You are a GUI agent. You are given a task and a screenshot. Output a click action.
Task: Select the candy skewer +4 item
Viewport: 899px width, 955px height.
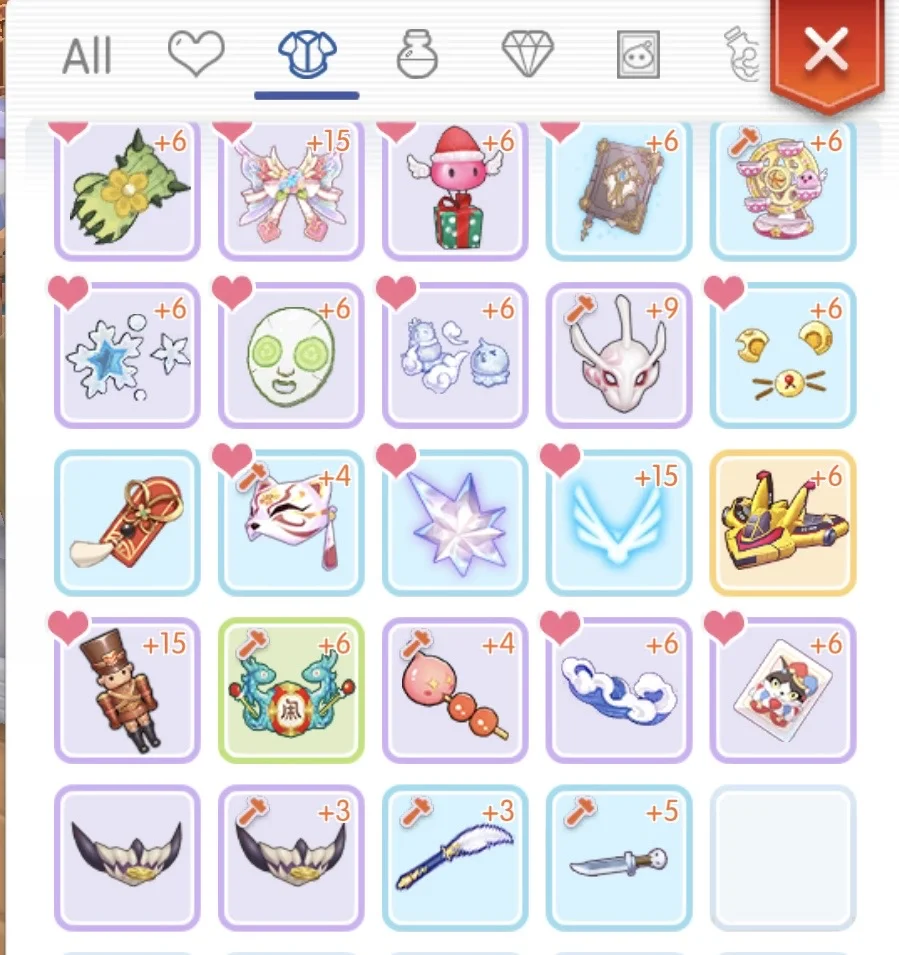(x=455, y=690)
